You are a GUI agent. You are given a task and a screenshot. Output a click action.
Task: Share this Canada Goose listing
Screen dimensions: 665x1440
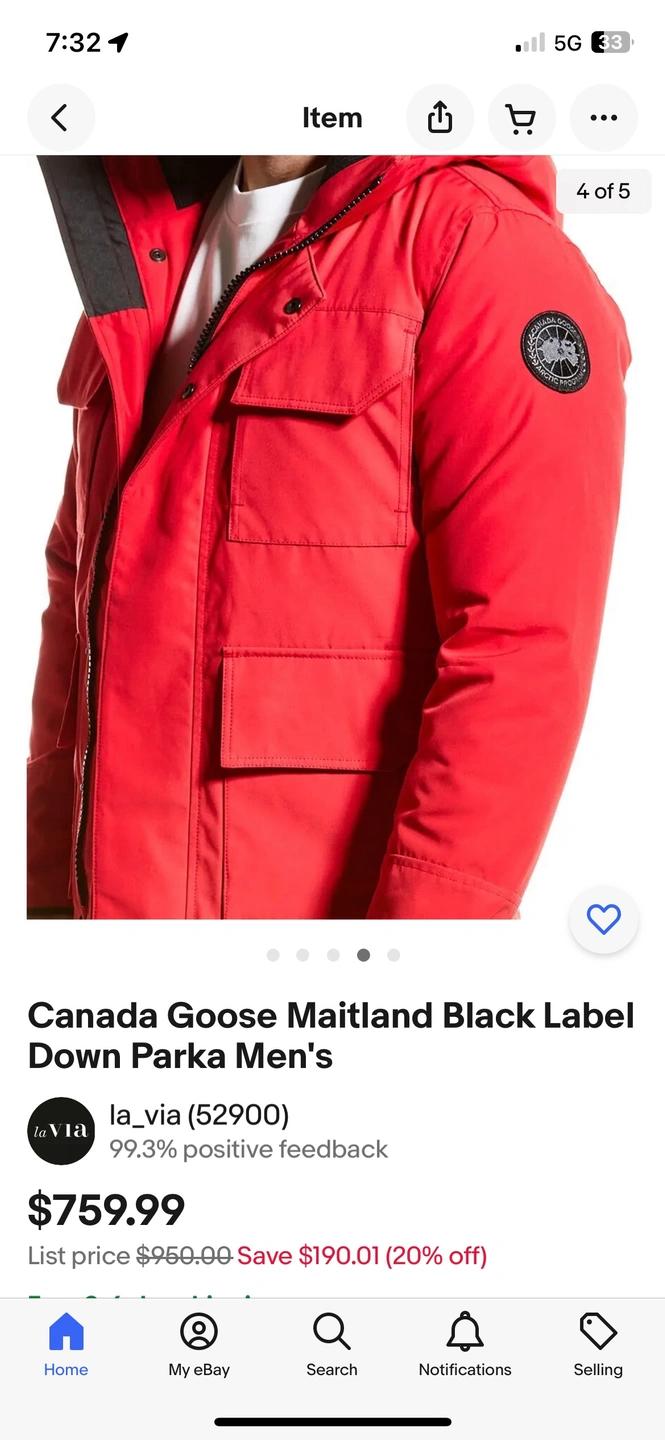pos(440,118)
